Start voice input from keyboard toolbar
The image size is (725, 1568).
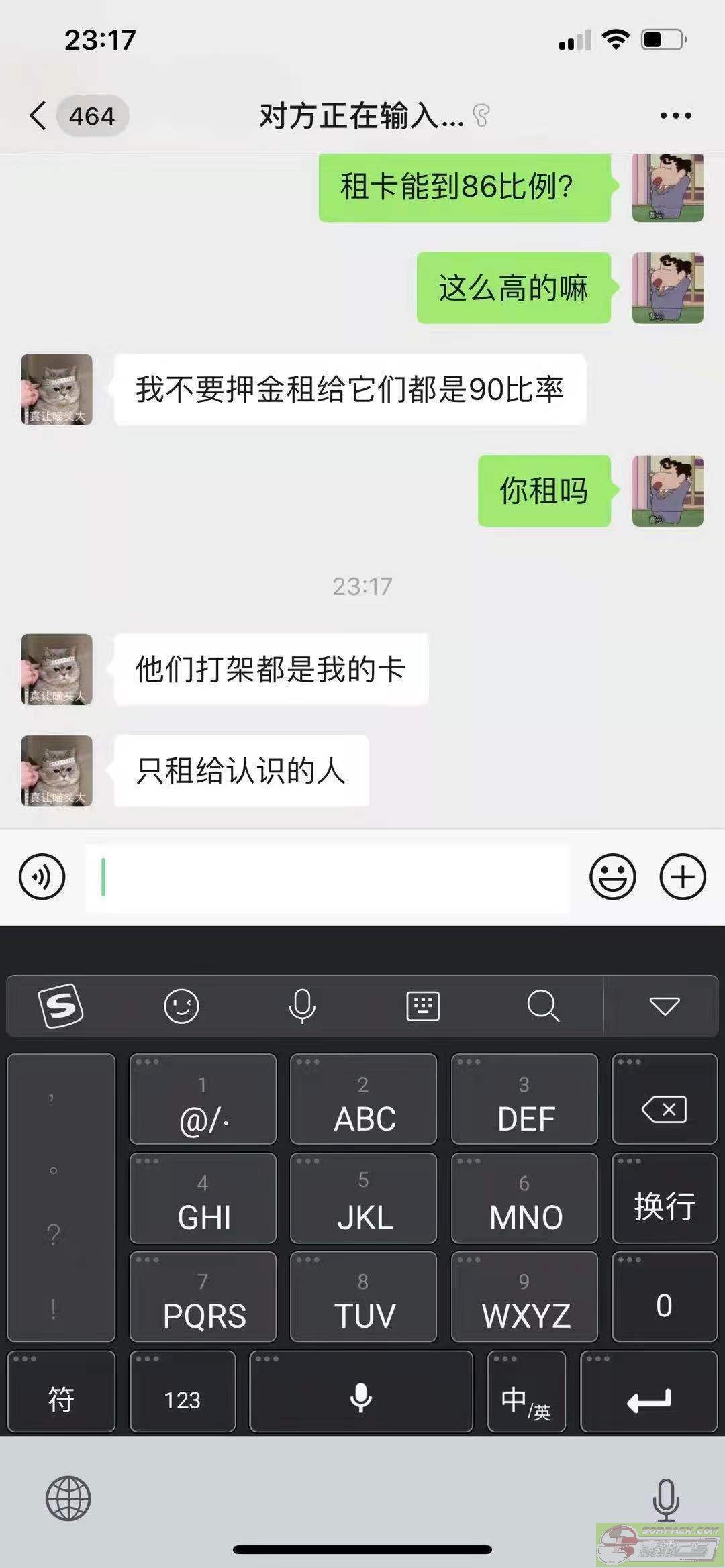pos(302,1006)
